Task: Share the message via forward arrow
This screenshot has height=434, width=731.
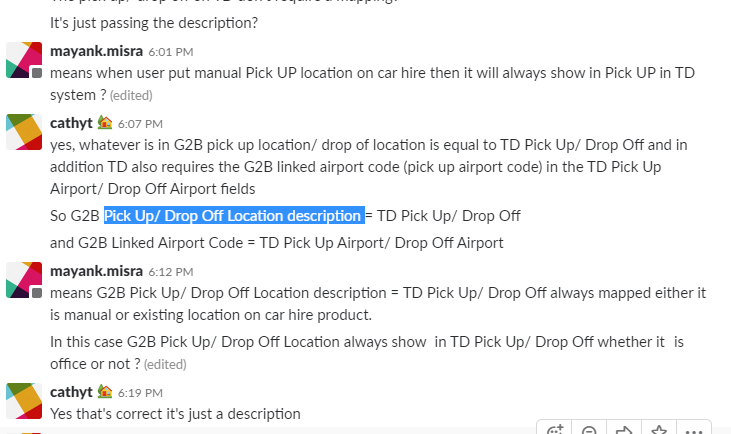Action: (x=624, y=429)
